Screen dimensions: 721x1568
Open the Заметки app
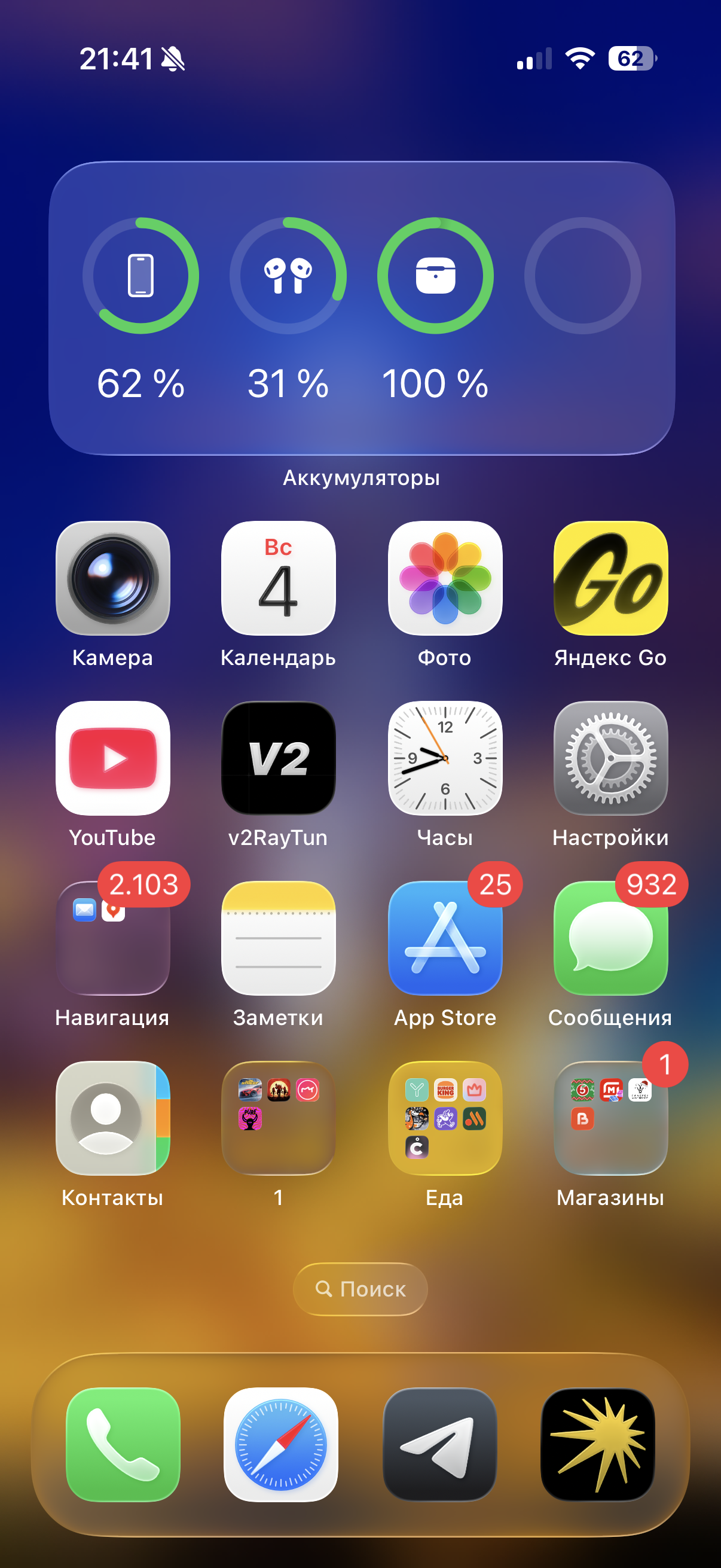279,939
